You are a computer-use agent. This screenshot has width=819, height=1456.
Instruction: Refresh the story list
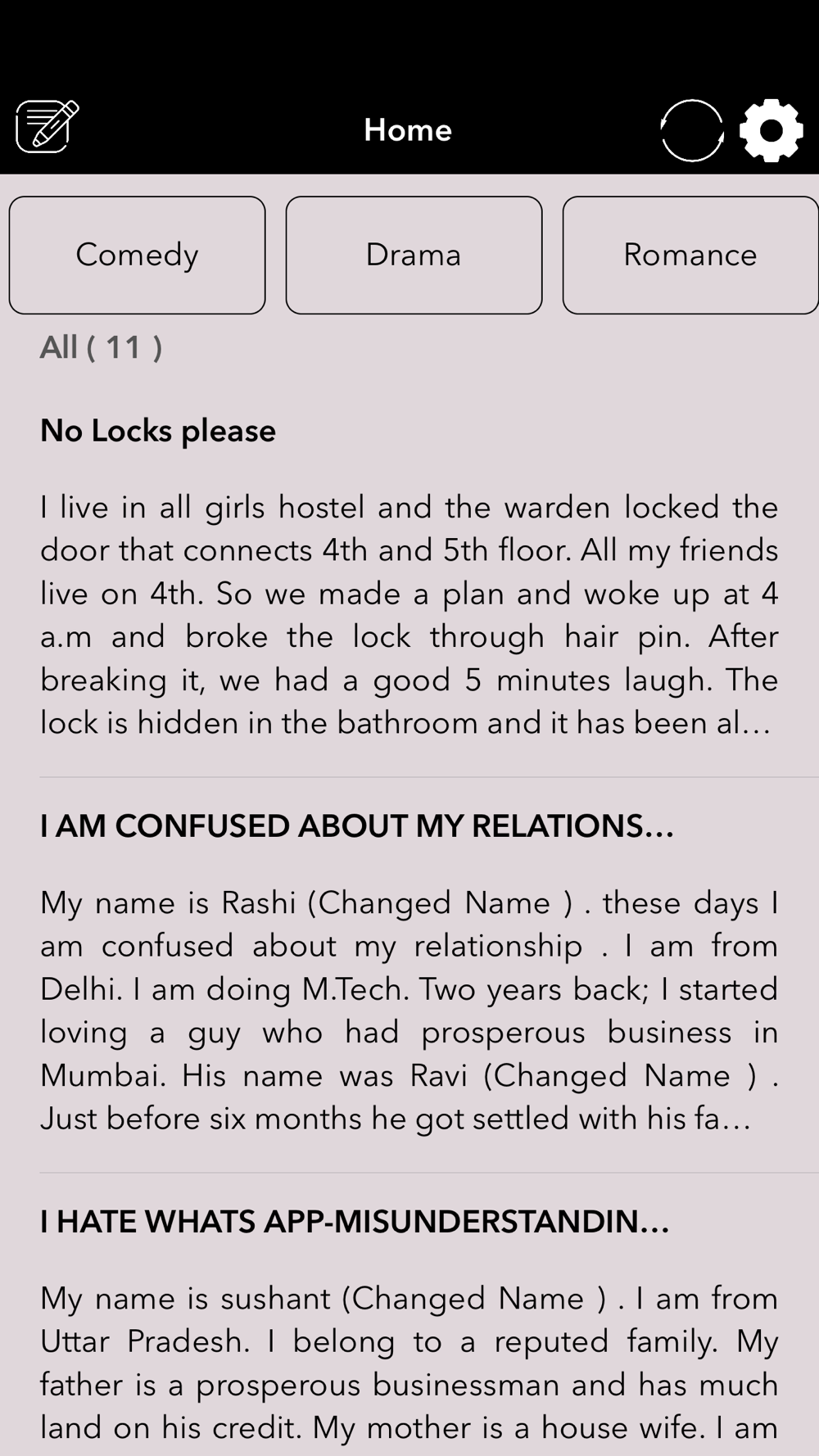(x=692, y=130)
